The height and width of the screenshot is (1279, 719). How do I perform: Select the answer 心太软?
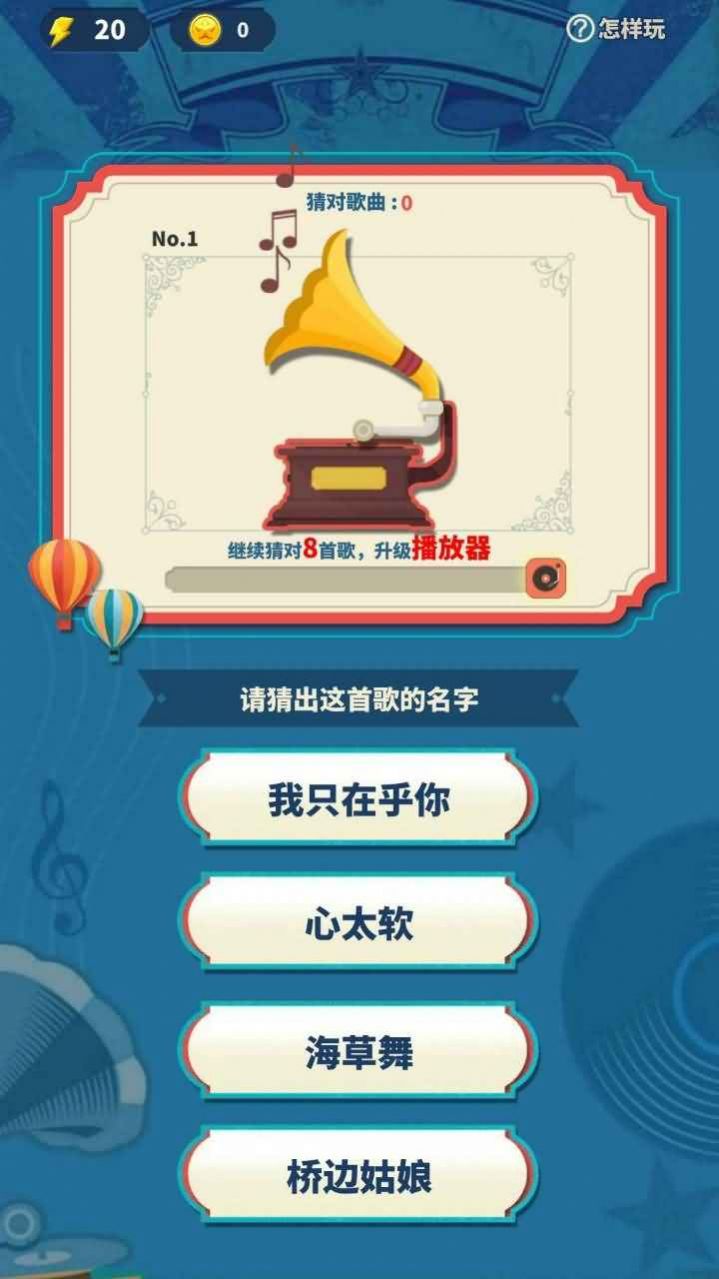pos(358,926)
